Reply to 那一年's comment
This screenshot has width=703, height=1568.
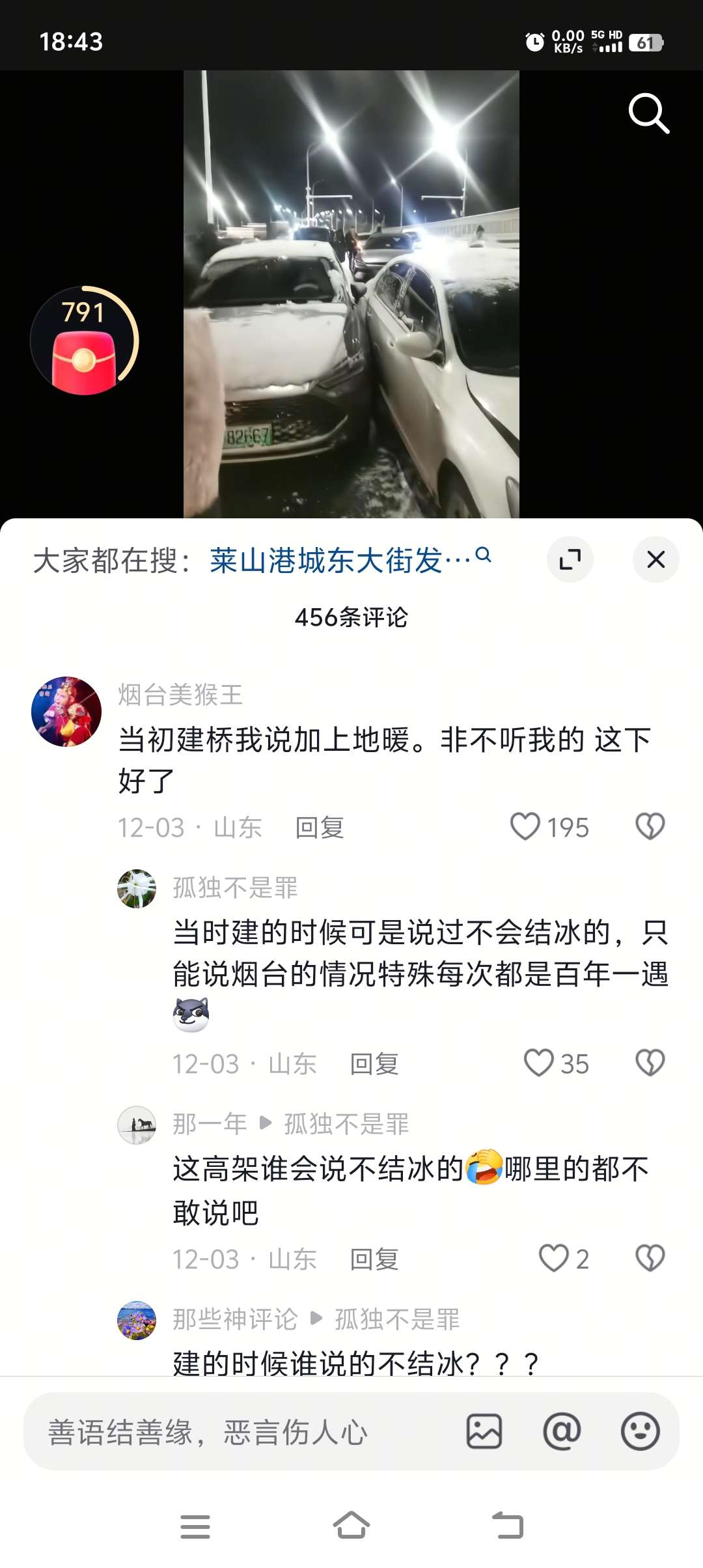(x=374, y=1259)
